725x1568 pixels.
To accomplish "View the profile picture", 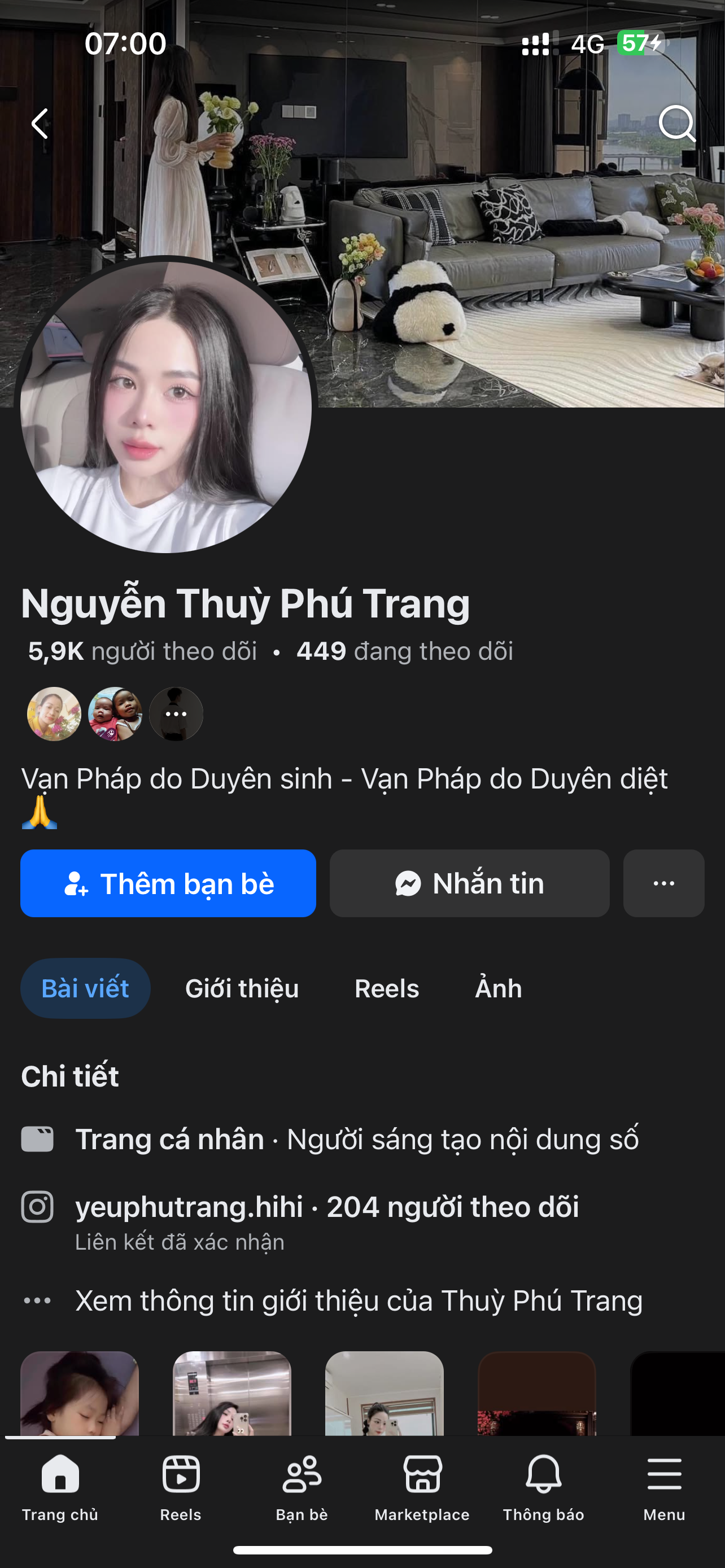I will pos(165,406).
